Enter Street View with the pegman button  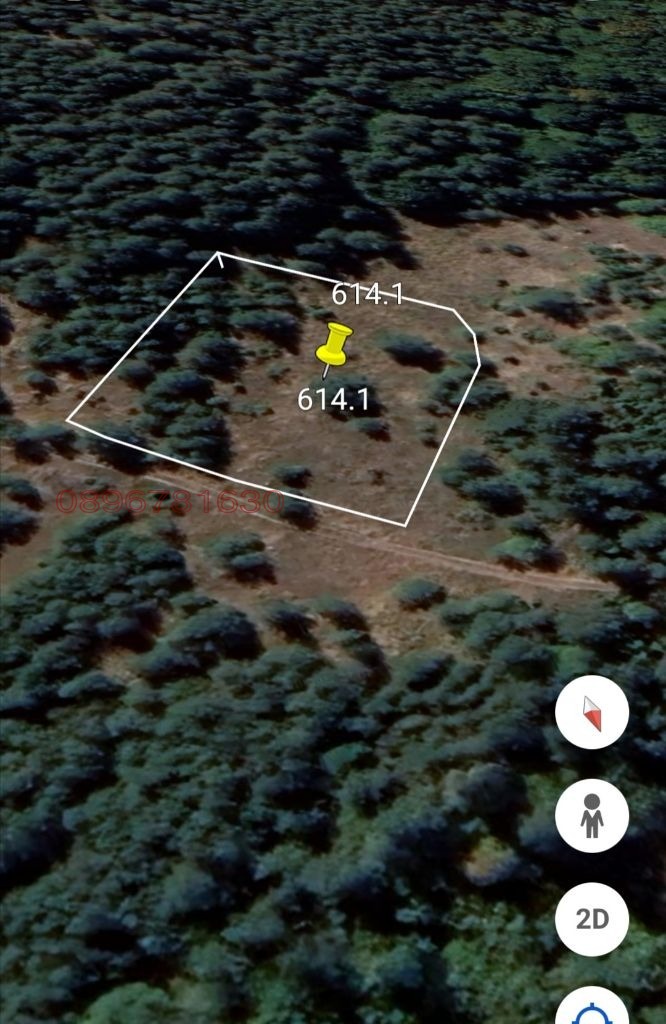click(592, 816)
